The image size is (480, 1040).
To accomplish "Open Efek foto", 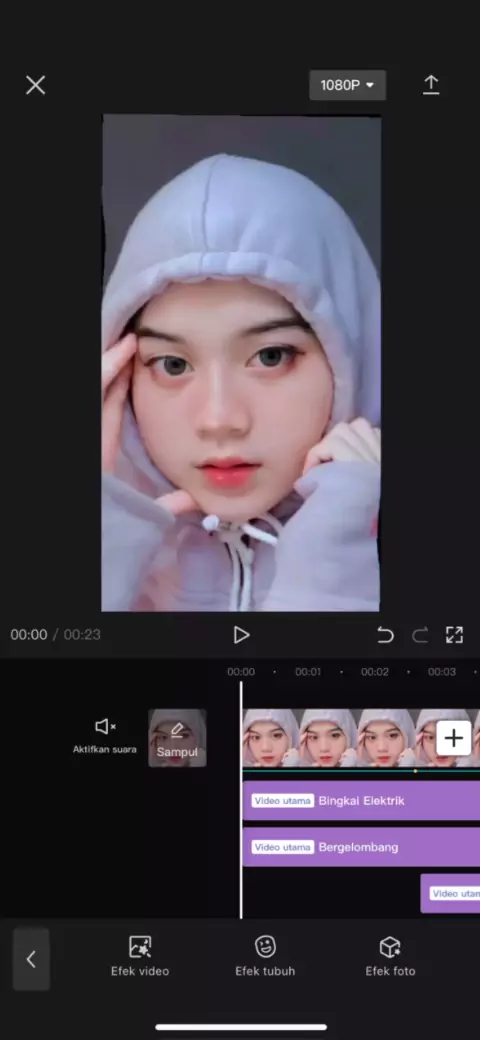I will [390, 956].
